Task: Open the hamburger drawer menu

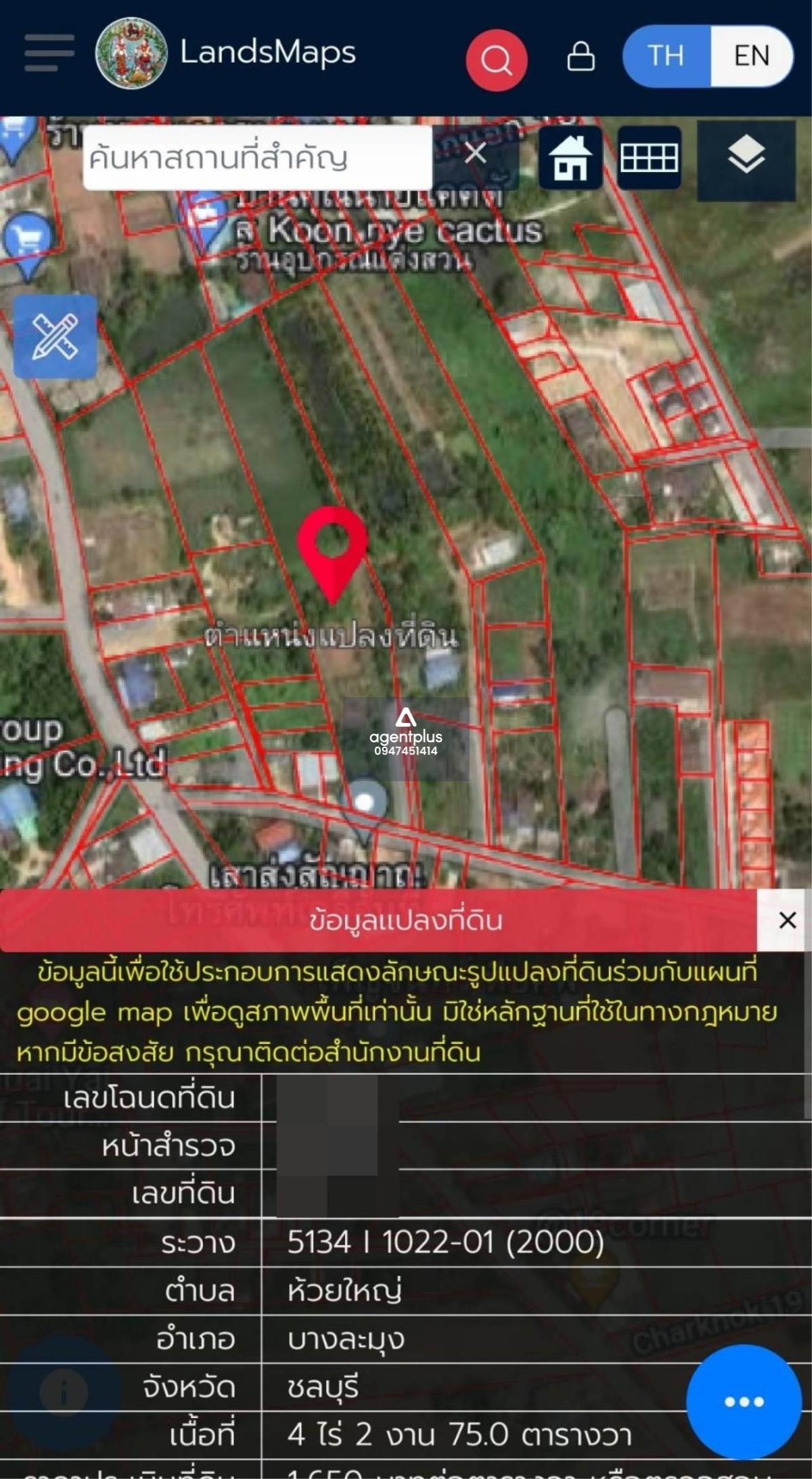Action: tap(49, 53)
